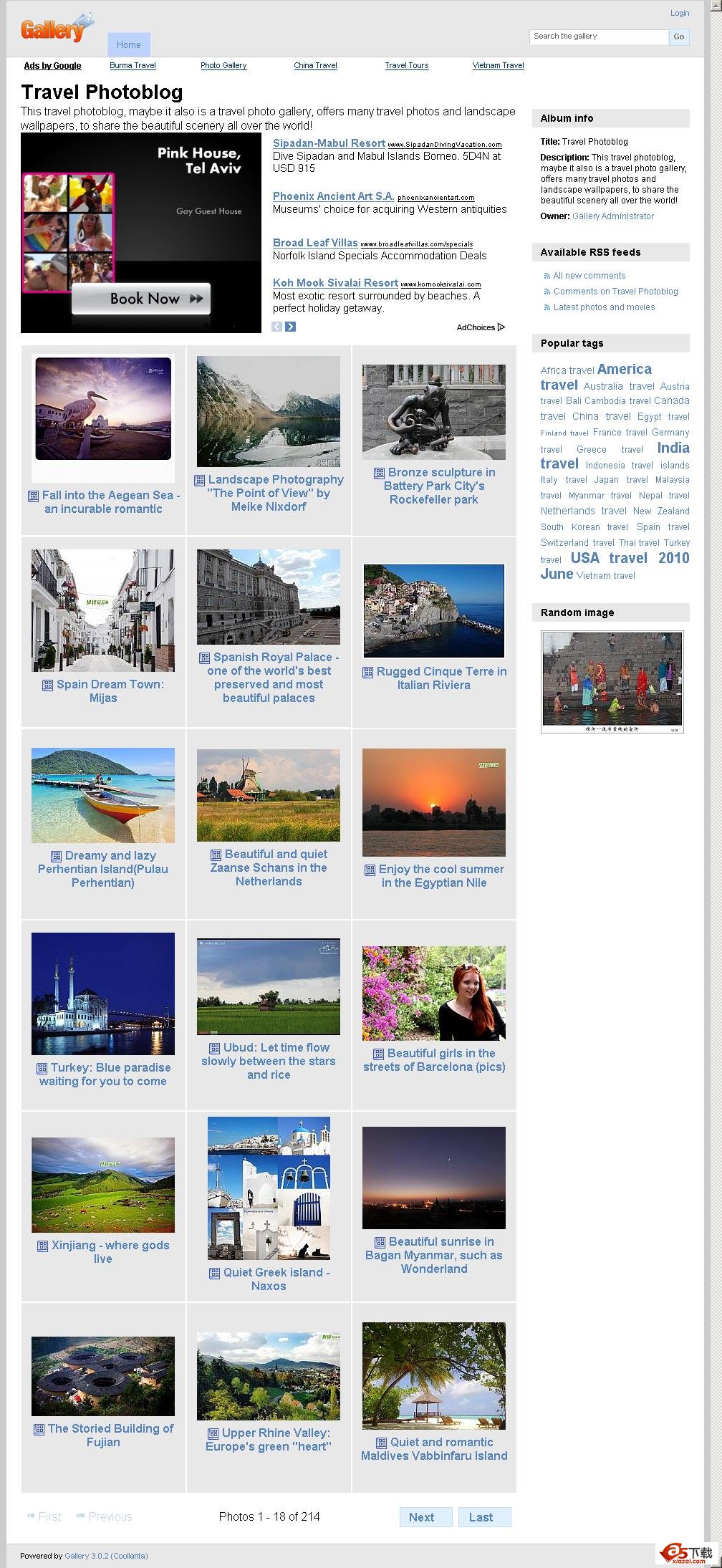This screenshot has width=722, height=1568.
Task: Select the India travel tag
Action: [x=673, y=448]
